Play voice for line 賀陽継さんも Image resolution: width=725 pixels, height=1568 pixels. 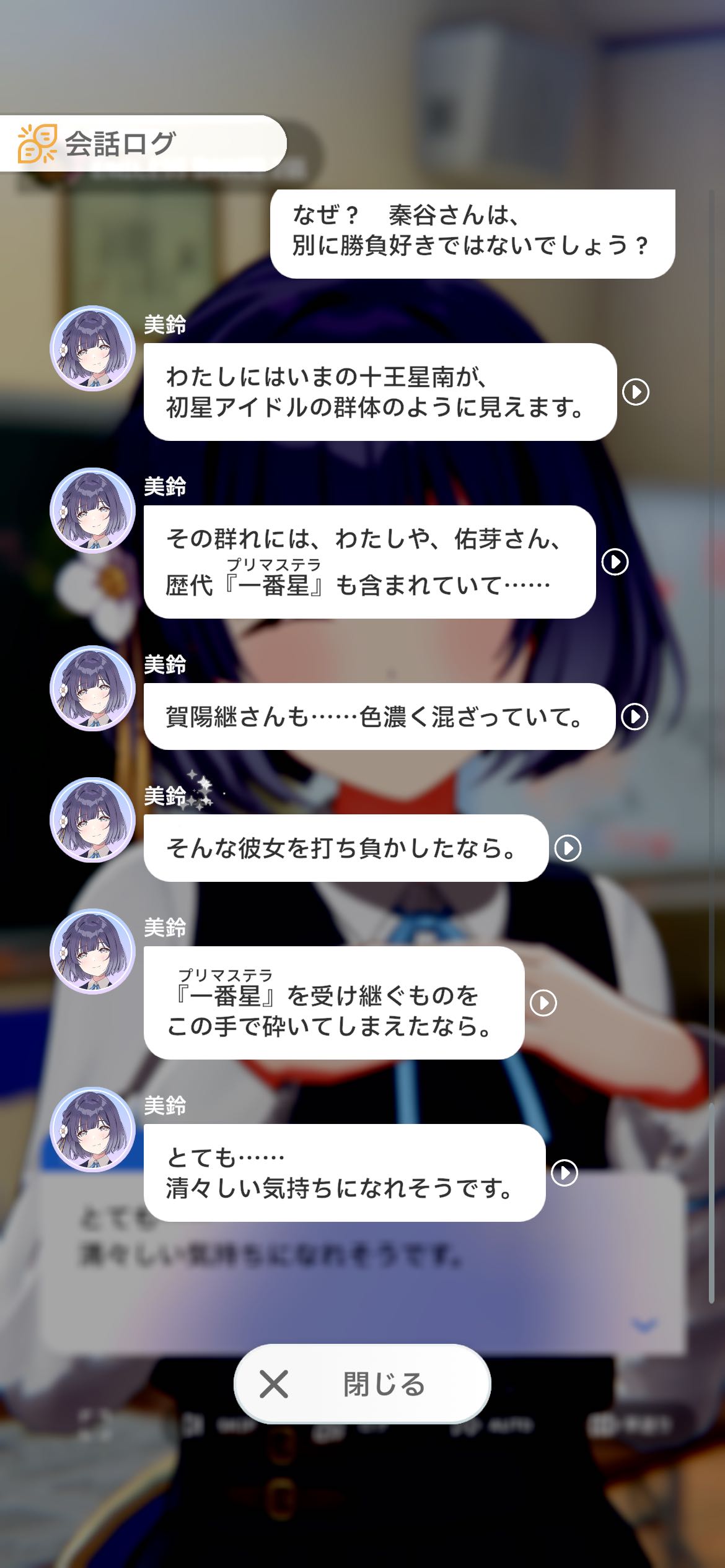click(635, 716)
